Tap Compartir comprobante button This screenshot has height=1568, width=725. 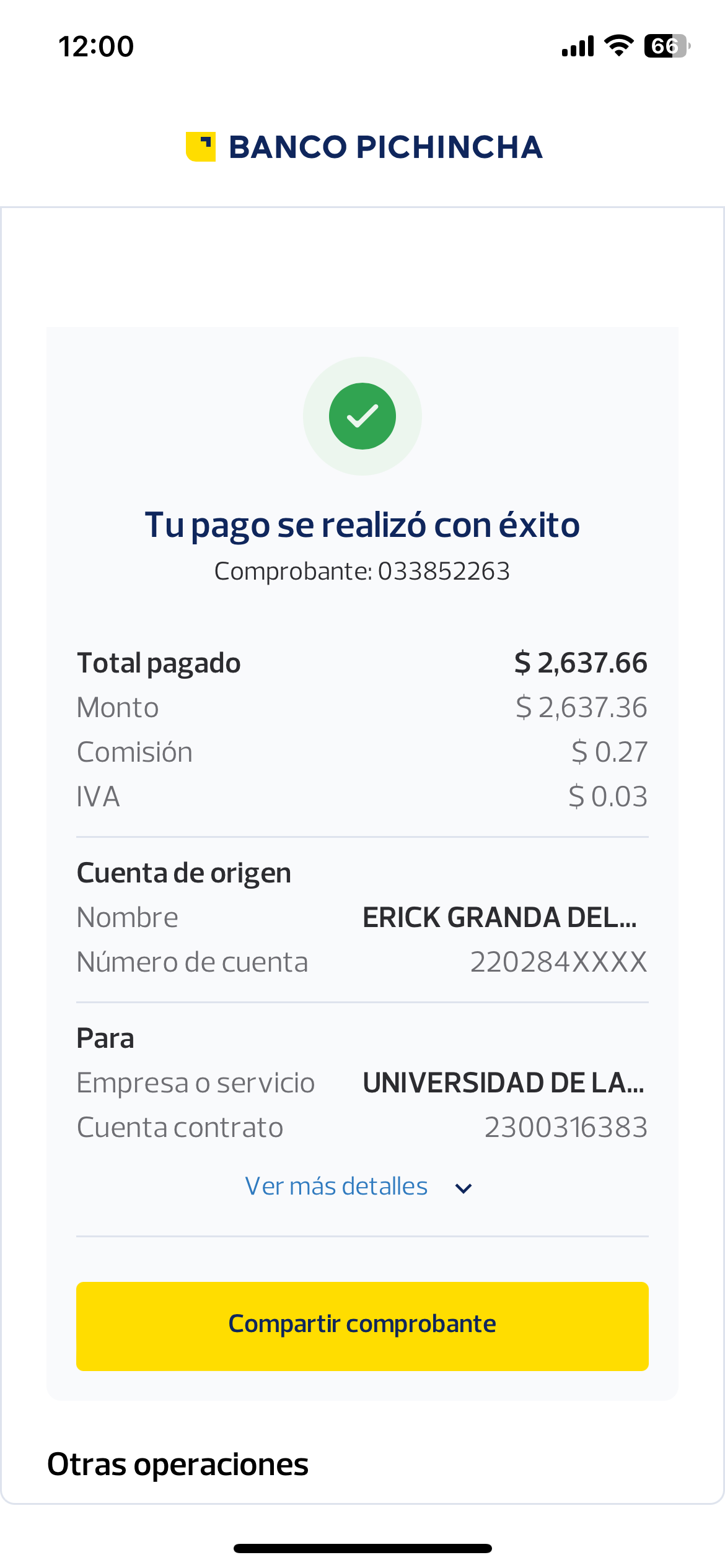[362, 1325]
